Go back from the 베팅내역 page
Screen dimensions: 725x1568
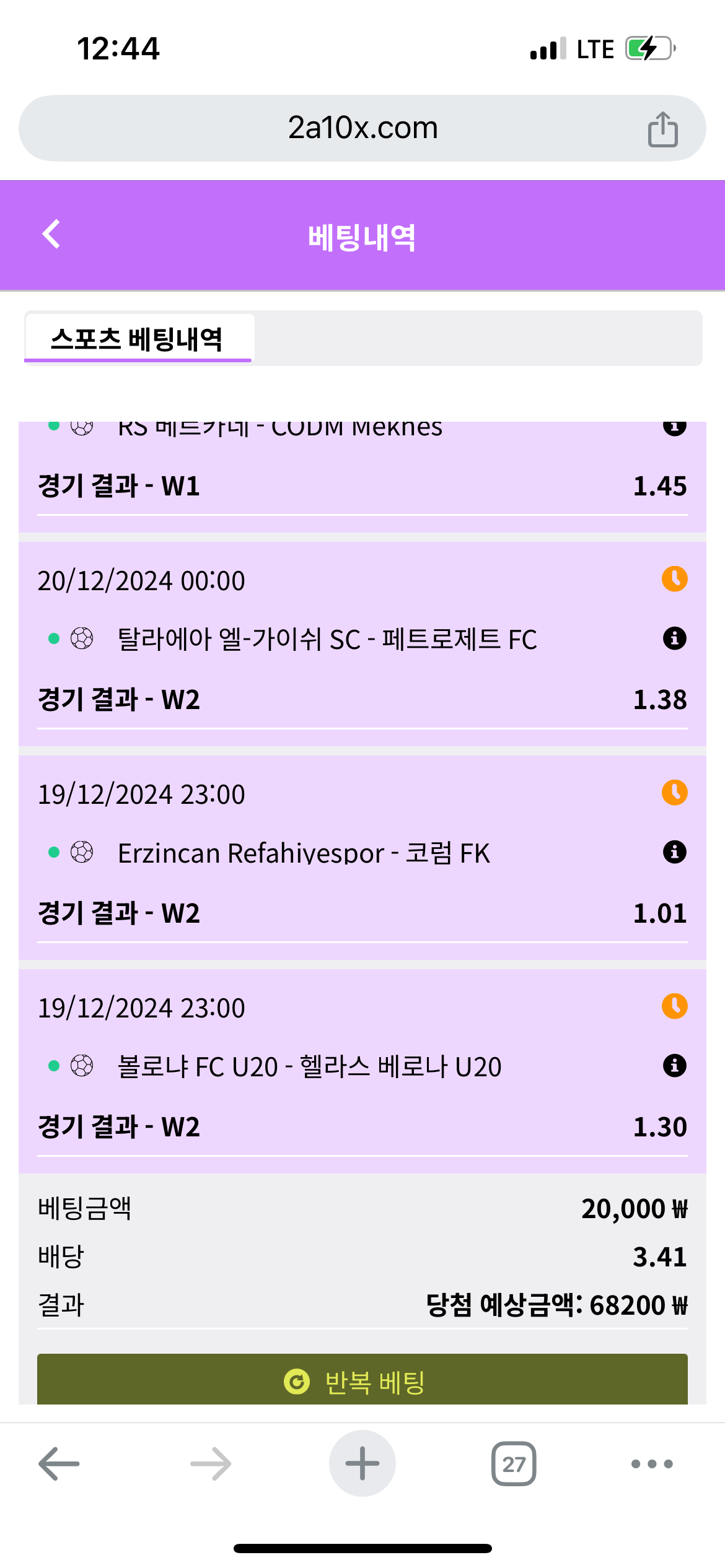(x=51, y=235)
